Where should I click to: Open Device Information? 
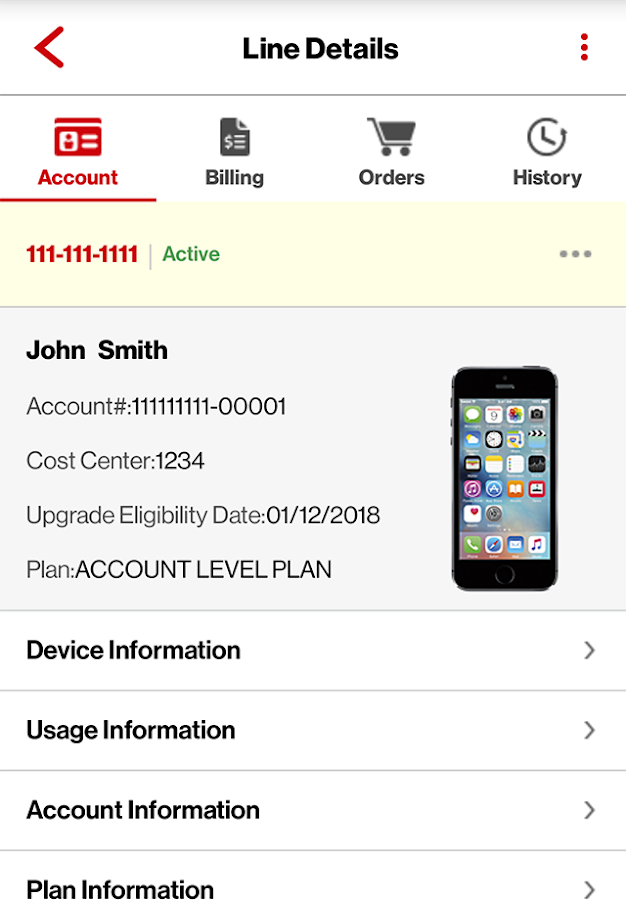click(x=312, y=651)
